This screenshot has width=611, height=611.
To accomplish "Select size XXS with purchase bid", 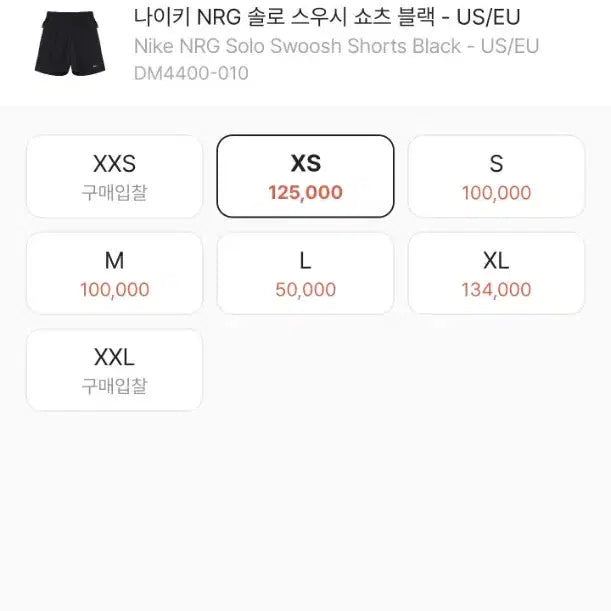I will pos(114,177).
